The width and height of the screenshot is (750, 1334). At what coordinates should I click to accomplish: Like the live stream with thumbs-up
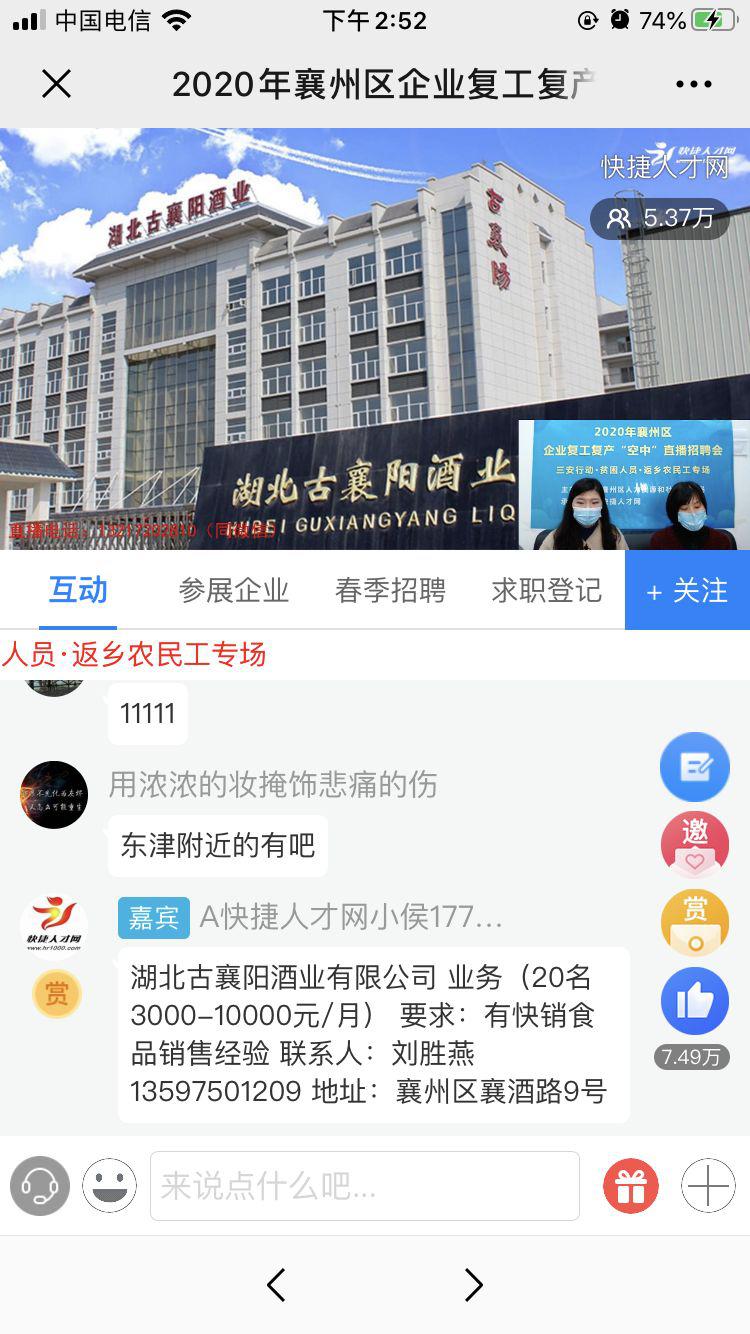(x=695, y=1001)
